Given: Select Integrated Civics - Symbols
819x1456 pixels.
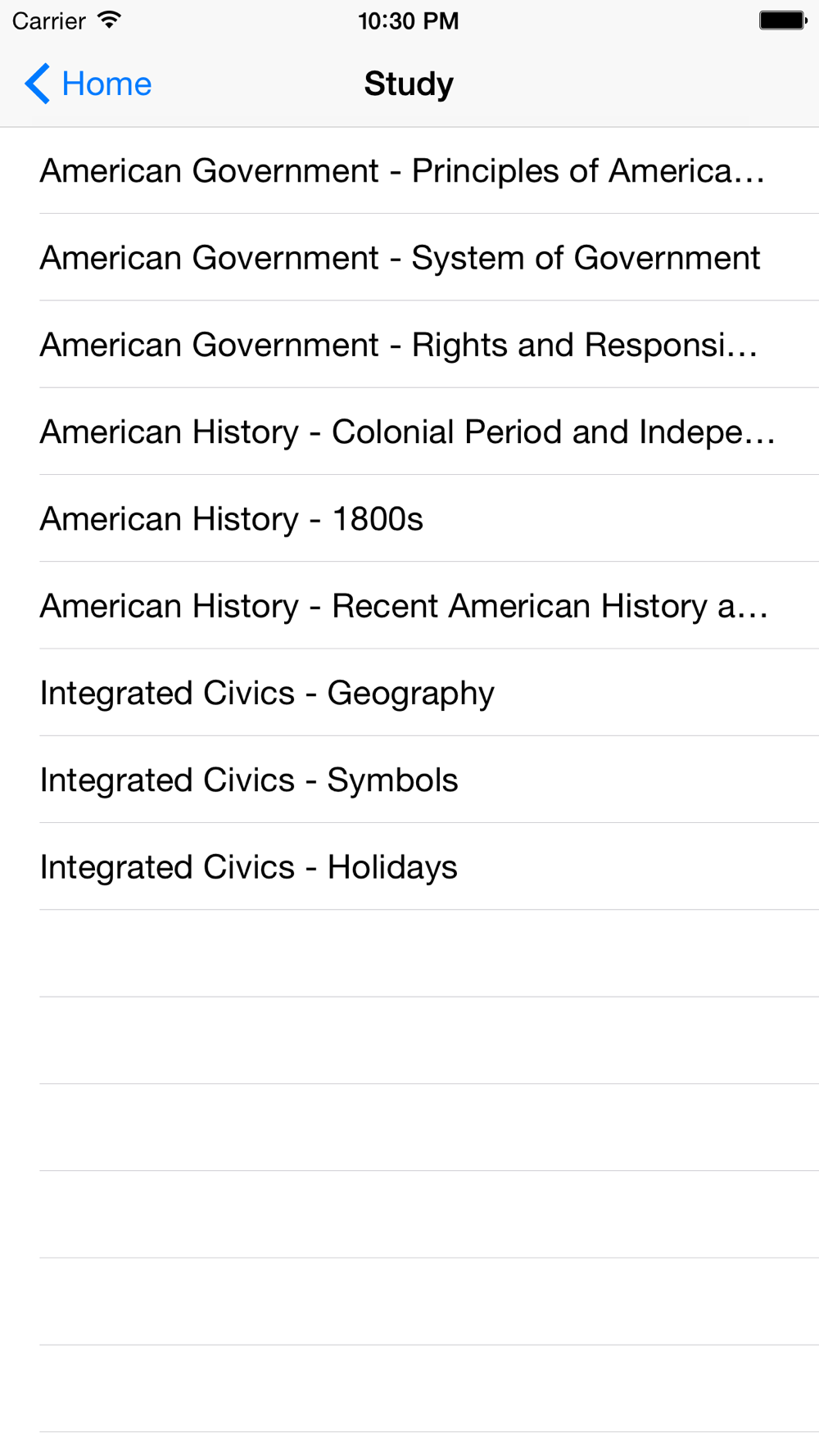Looking at the screenshot, I should (x=409, y=780).
